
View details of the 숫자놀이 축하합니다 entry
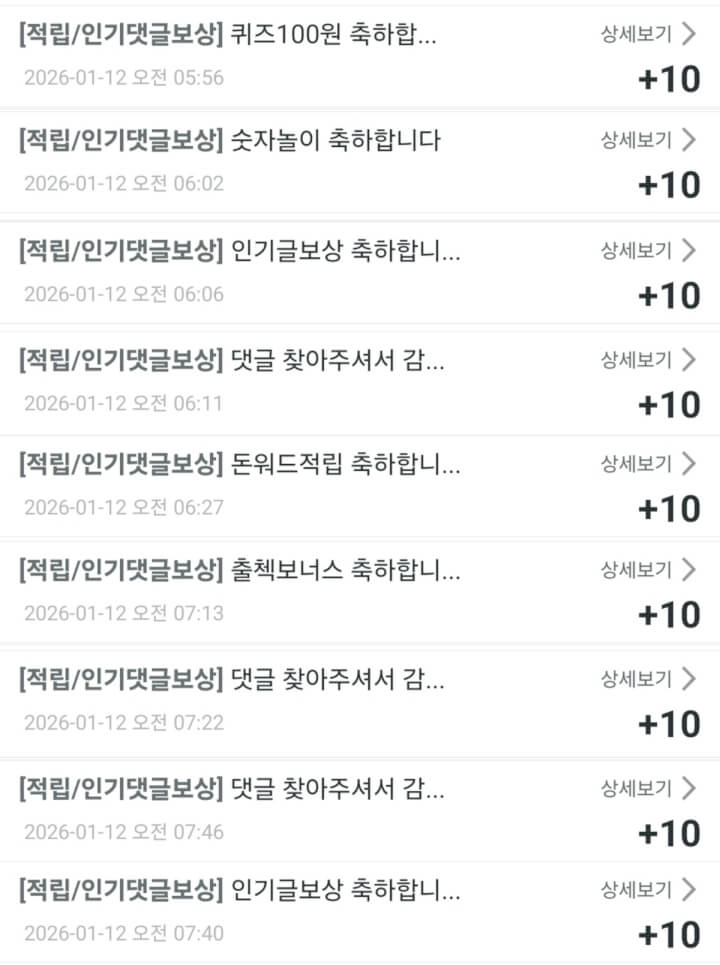(x=647, y=140)
